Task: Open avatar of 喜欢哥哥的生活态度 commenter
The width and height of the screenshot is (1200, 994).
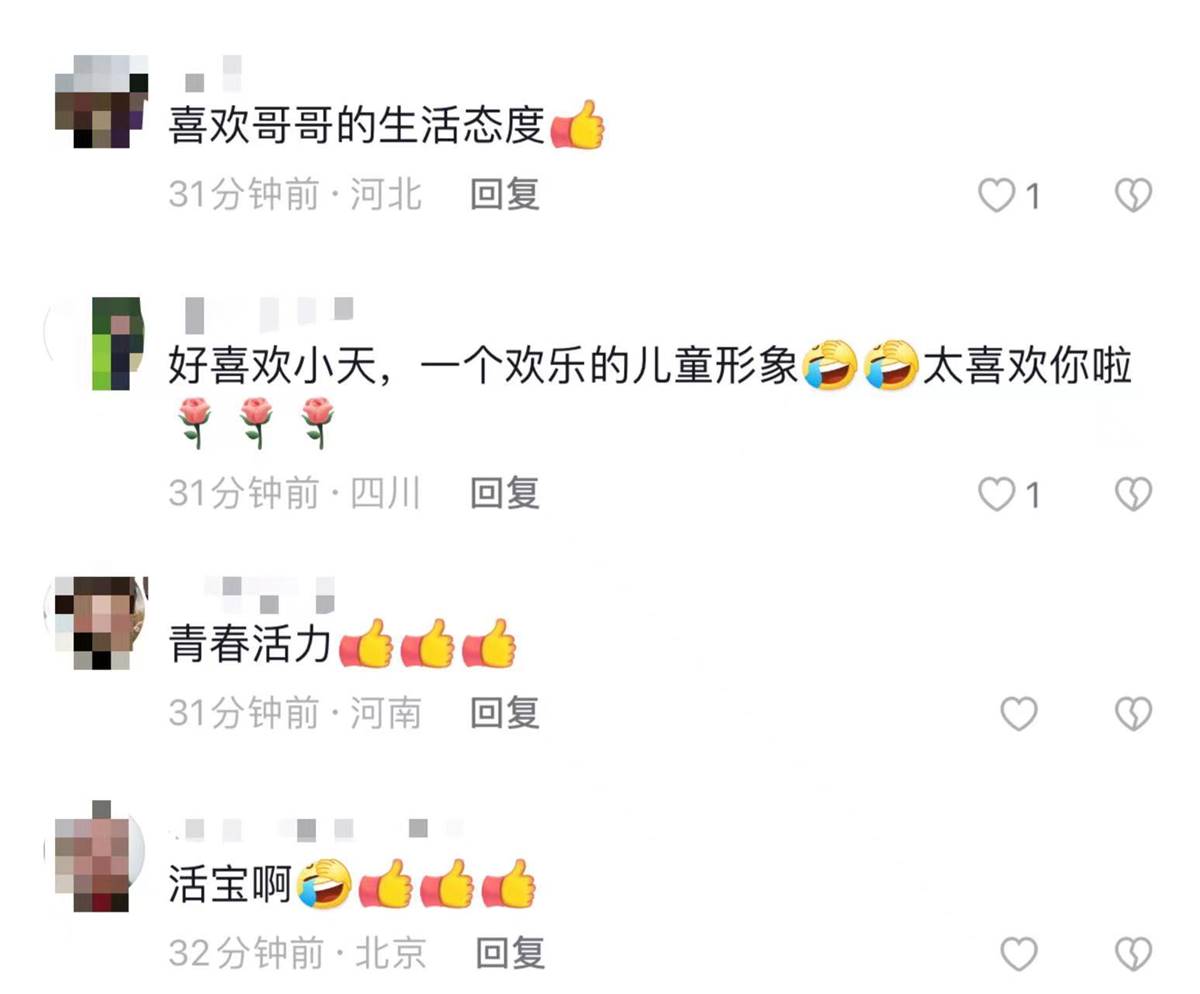Action: click(100, 102)
